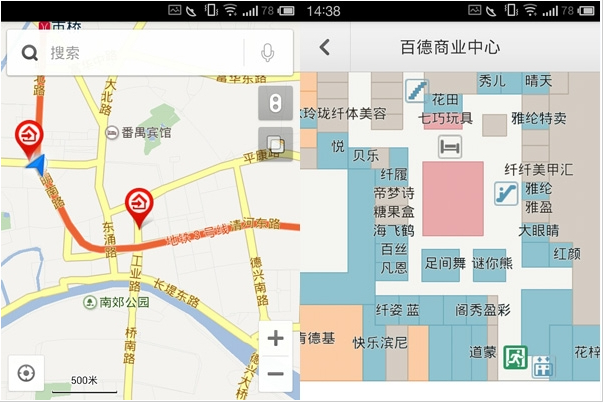This screenshot has height=406, width=603.
Task: Select the 足间舞 shop on the floor plan
Action: [x=446, y=264]
